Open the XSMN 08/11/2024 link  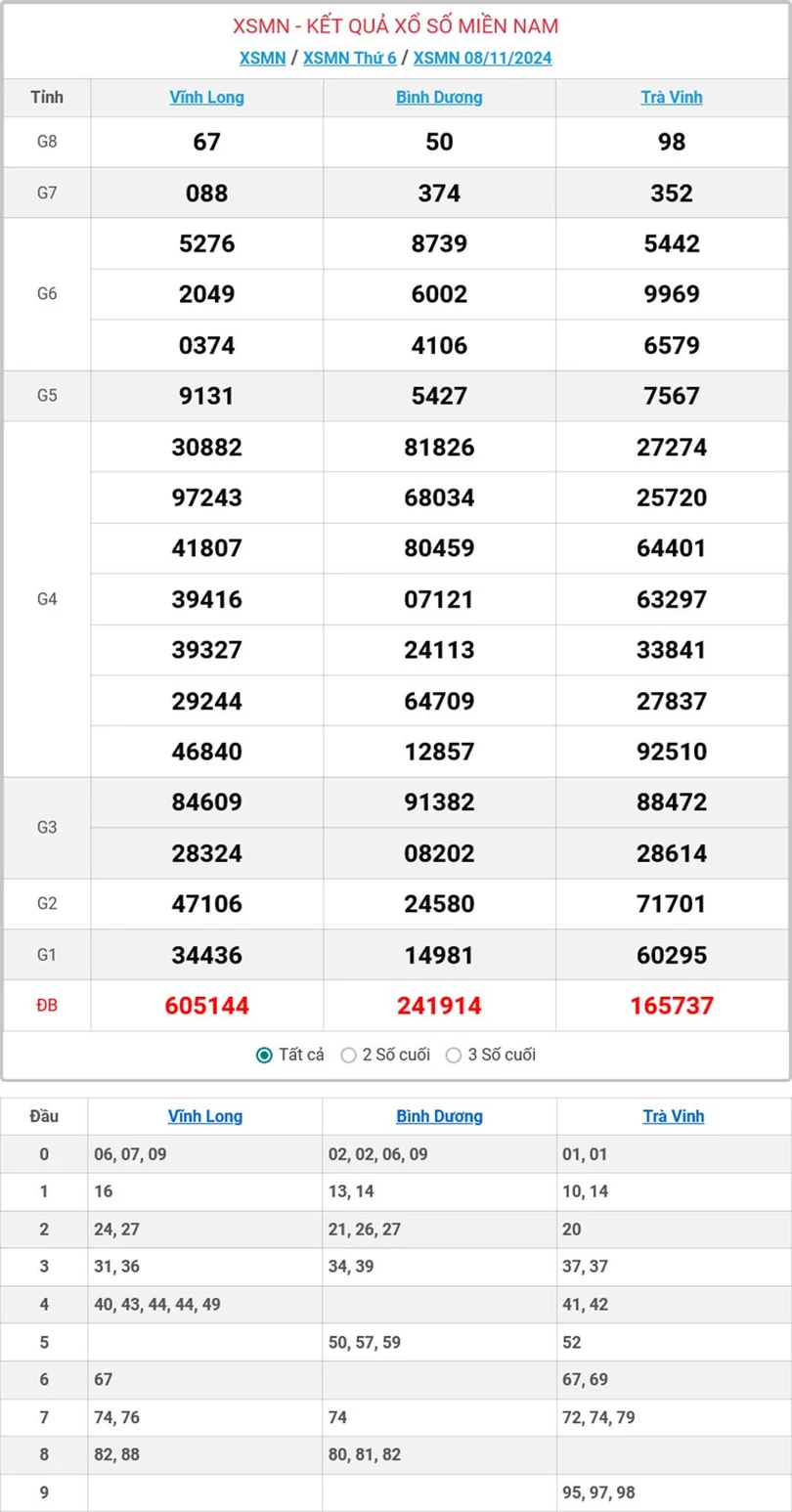coord(482,58)
